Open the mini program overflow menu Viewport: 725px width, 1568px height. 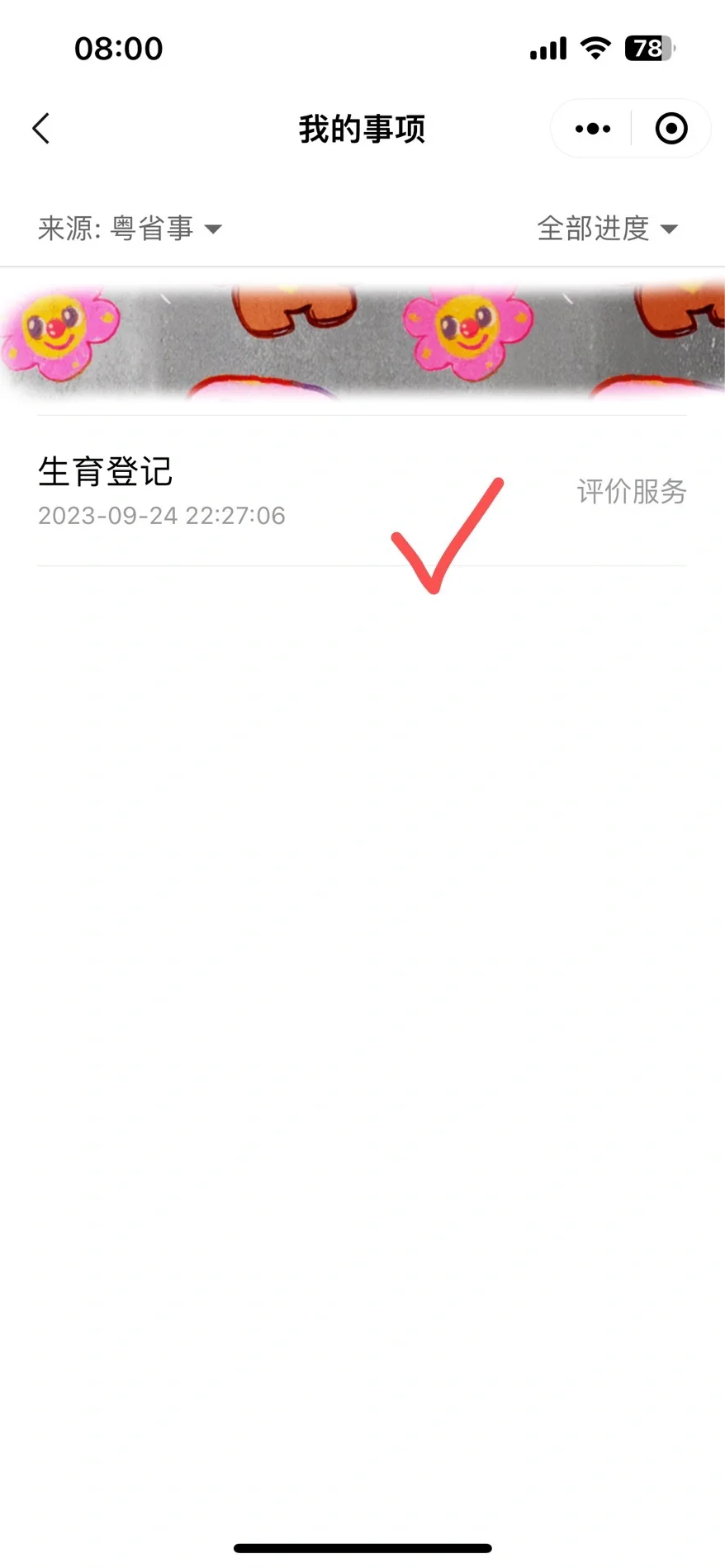[593, 129]
